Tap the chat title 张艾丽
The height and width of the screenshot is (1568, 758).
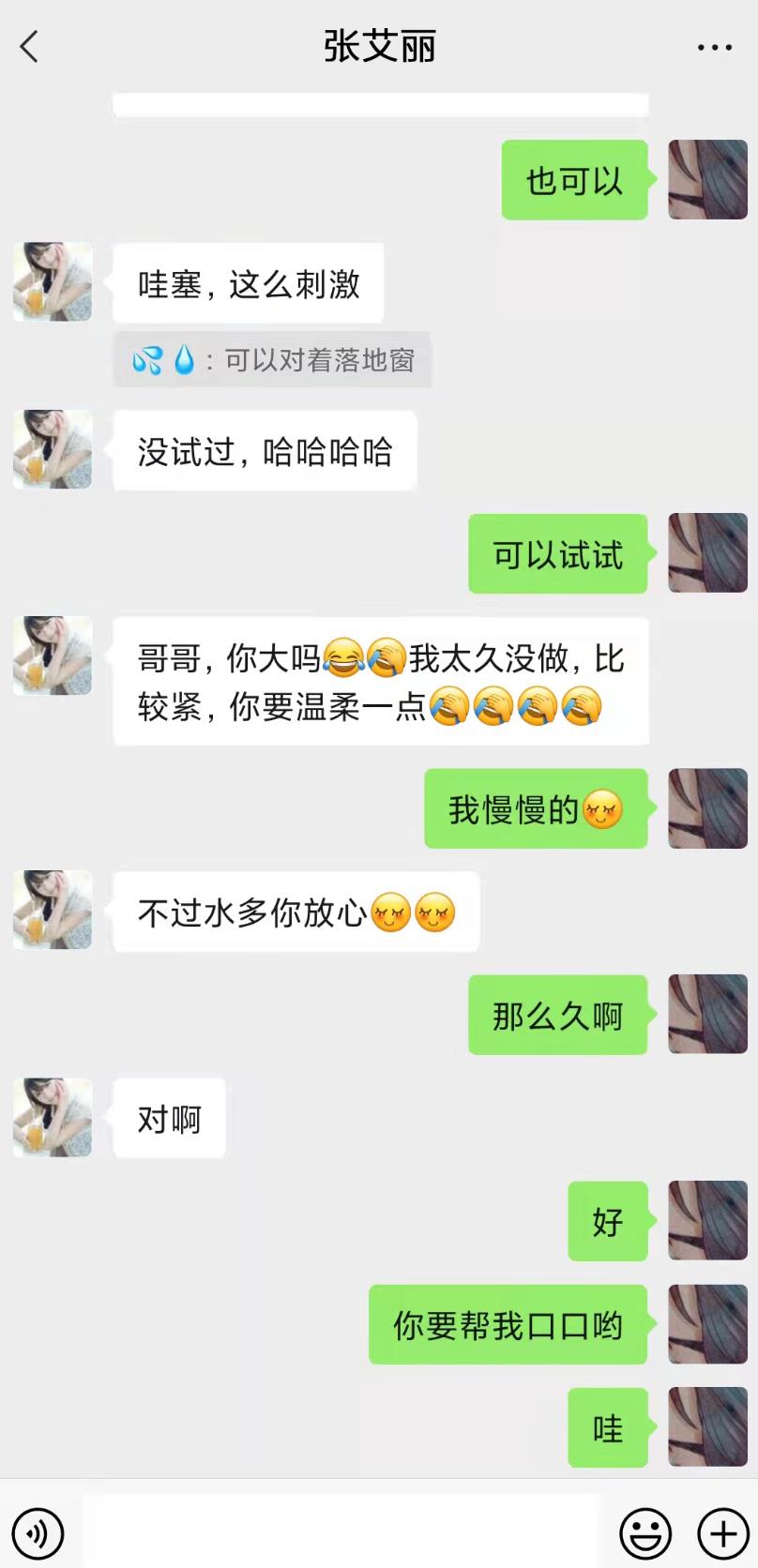tap(378, 46)
